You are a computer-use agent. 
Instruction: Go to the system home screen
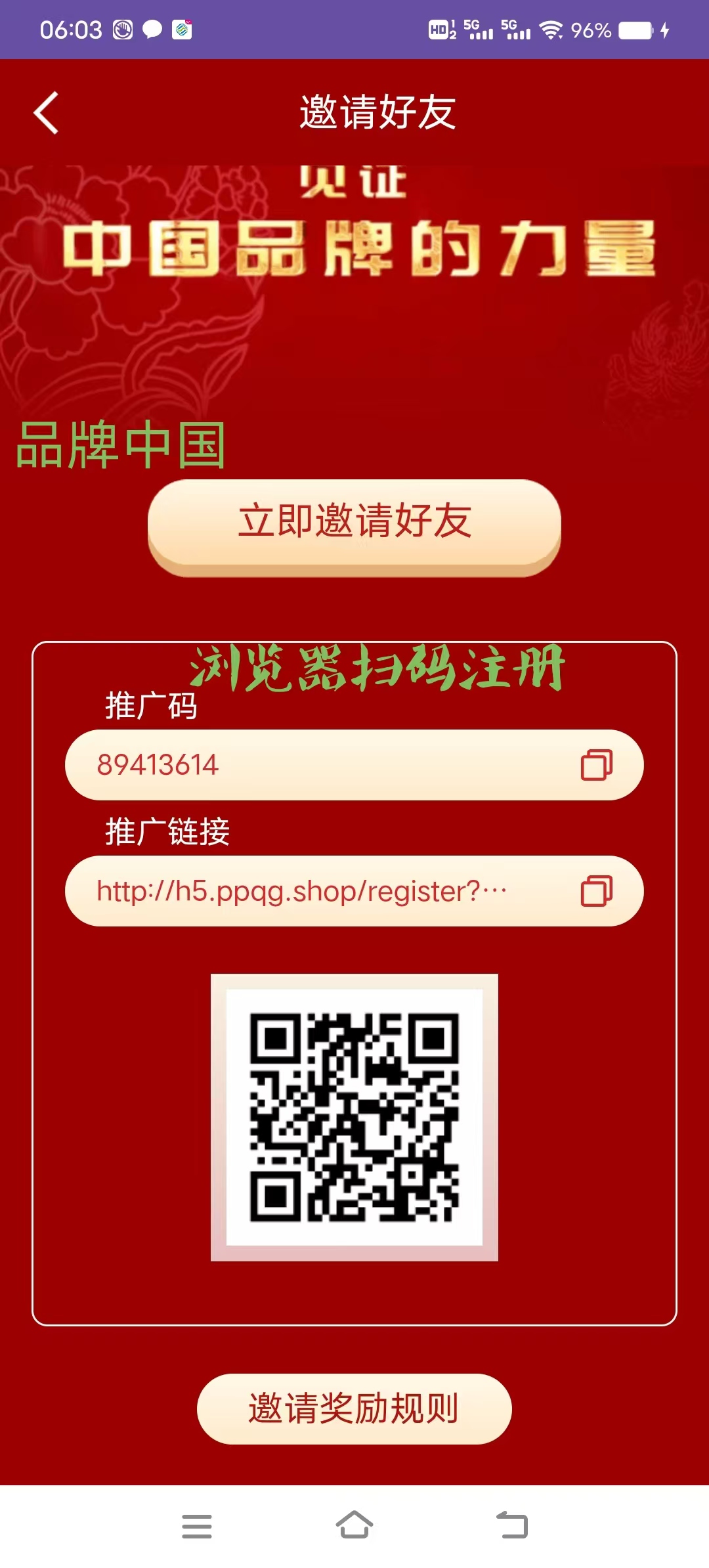(x=354, y=1525)
